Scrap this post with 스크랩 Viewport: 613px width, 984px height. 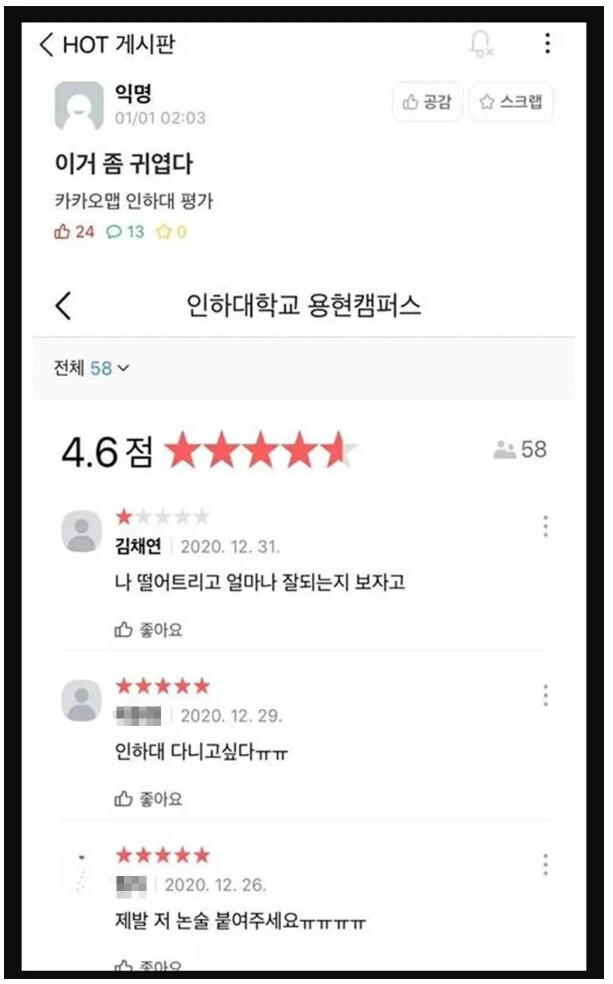click(x=510, y=102)
